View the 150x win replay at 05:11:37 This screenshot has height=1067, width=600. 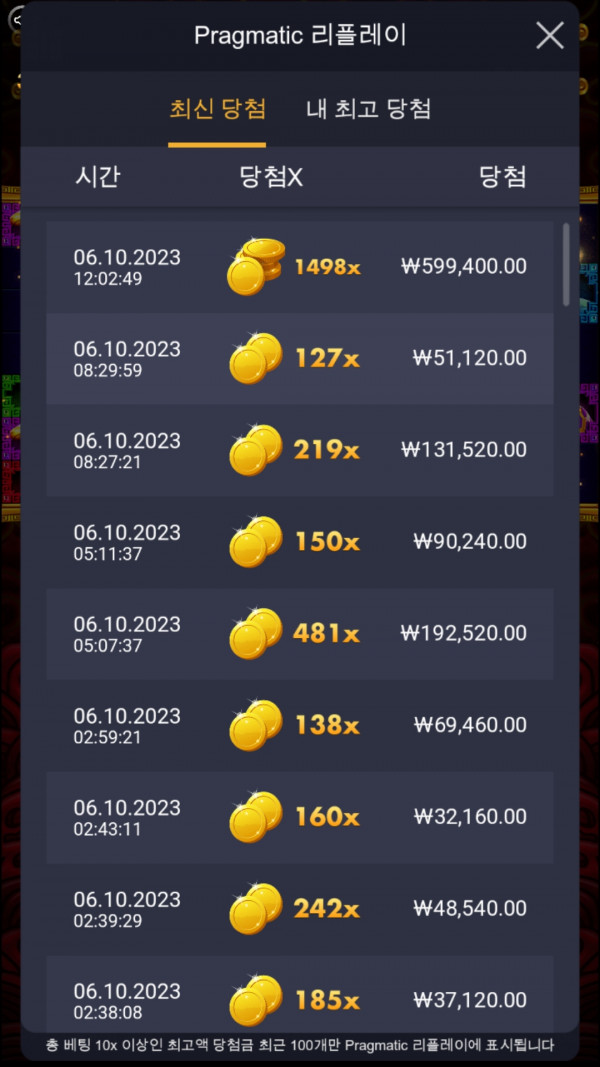click(300, 542)
